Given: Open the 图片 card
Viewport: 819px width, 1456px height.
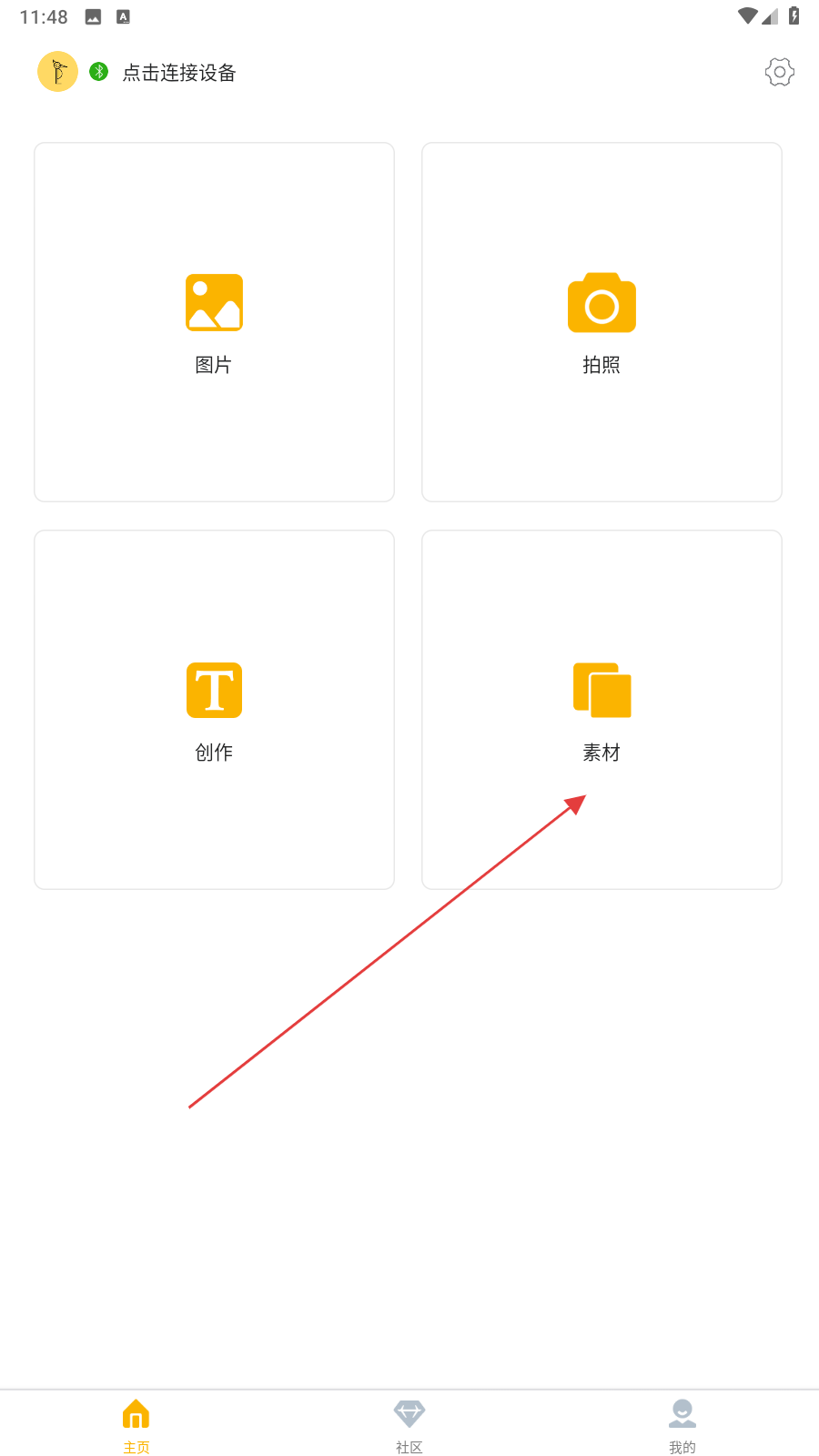Looking at the screenshot, I should coord(214,322).
